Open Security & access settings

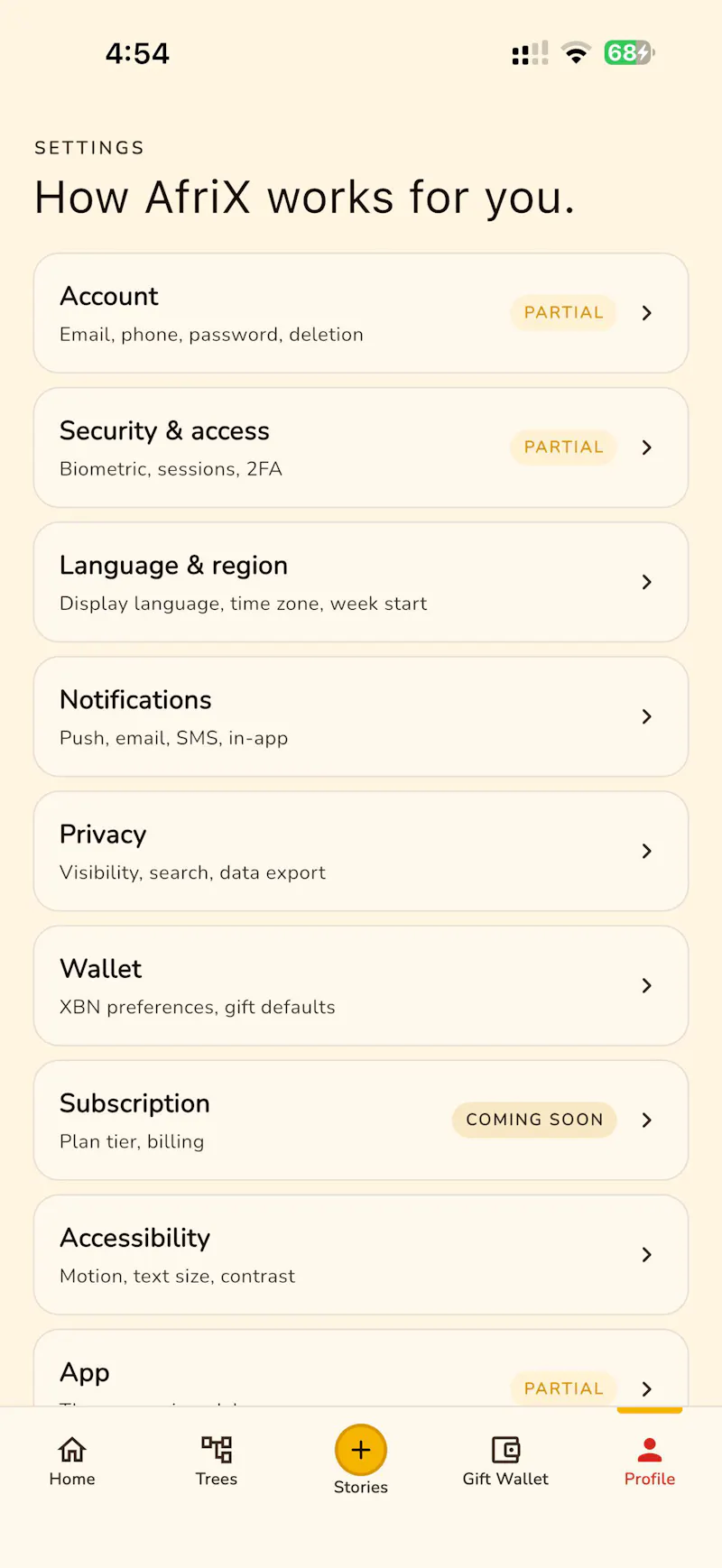point(361,447)
